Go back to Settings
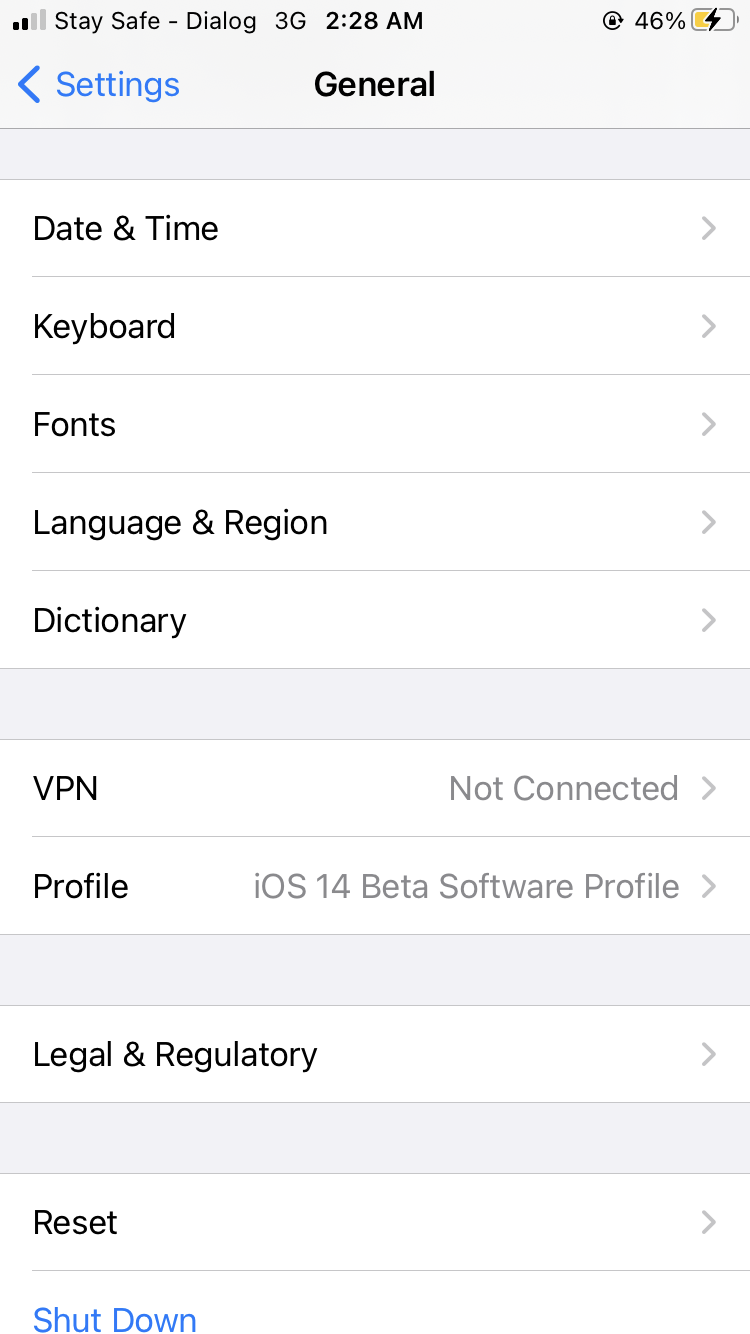 tap(99, 85)
